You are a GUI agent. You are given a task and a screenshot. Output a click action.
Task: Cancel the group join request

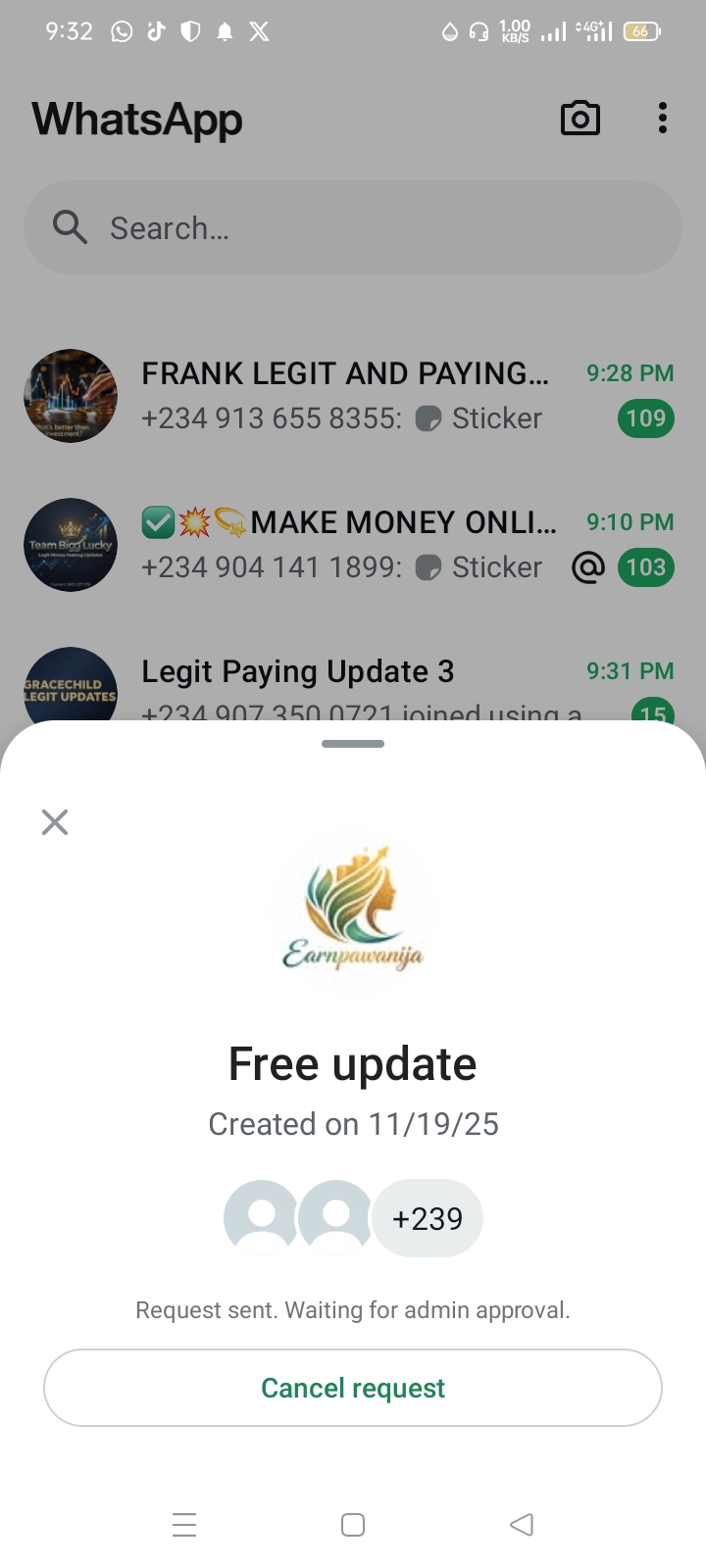coord(353,1388)
